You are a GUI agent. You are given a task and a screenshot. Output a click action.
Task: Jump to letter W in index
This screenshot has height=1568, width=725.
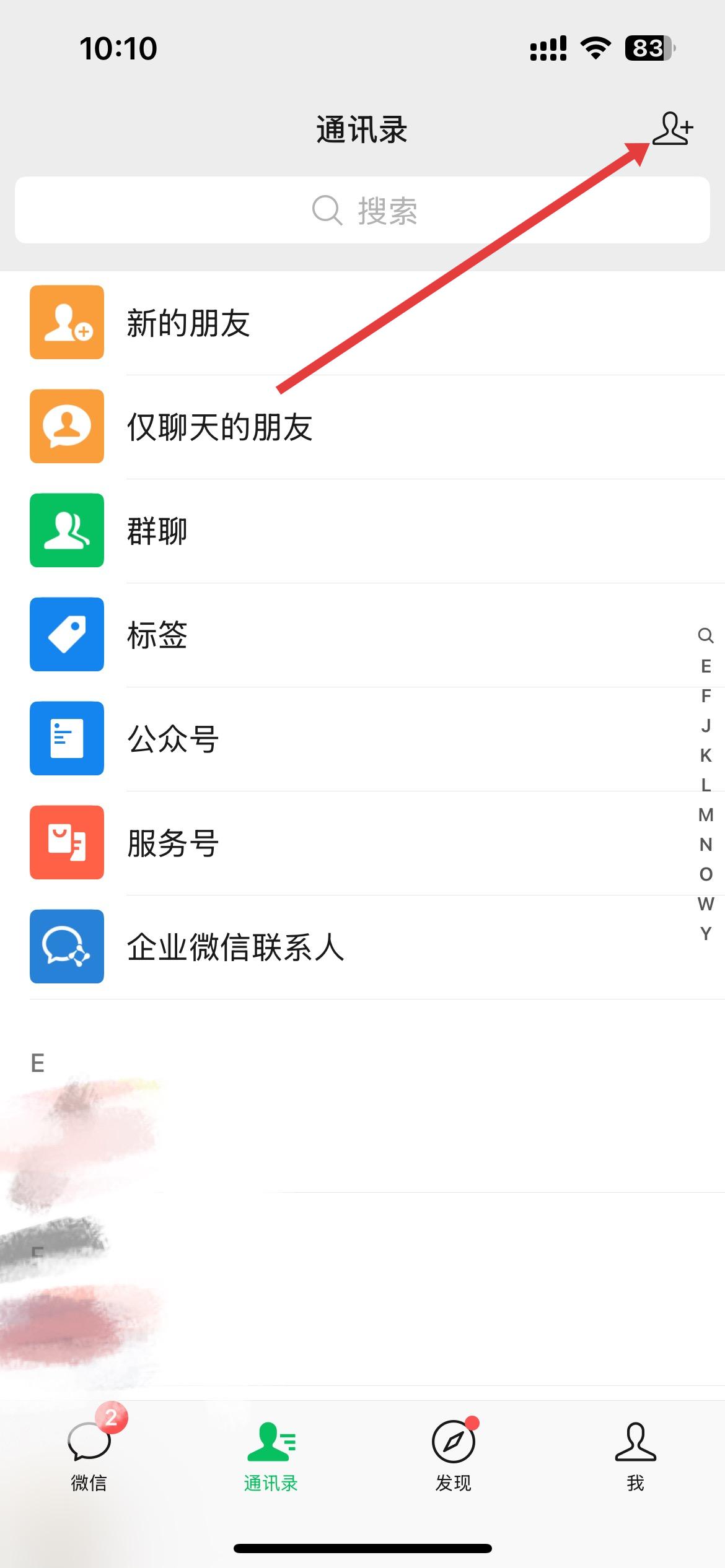[706, 904]
